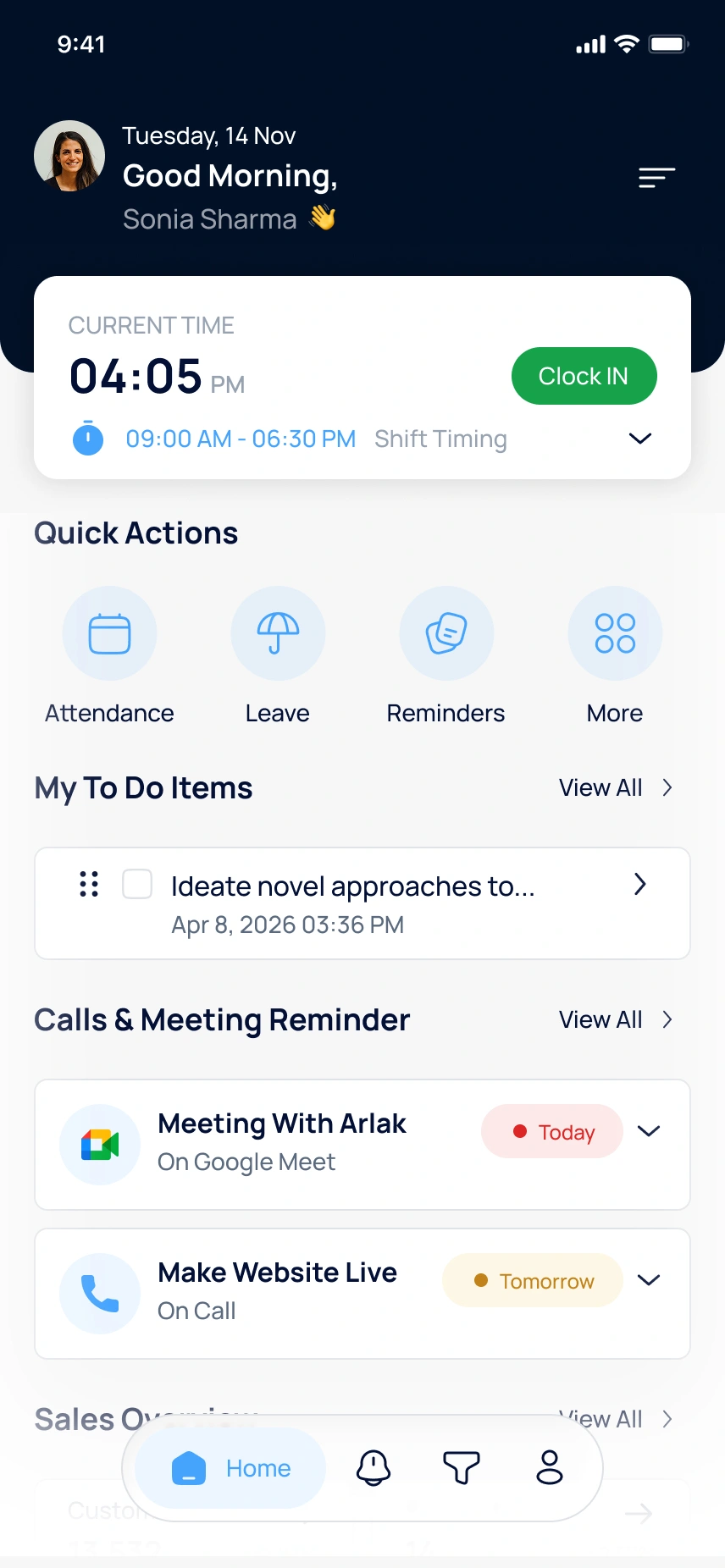Open the profile tab
The height and width of the screenshot is (1568, 725).
[550, 1468]
